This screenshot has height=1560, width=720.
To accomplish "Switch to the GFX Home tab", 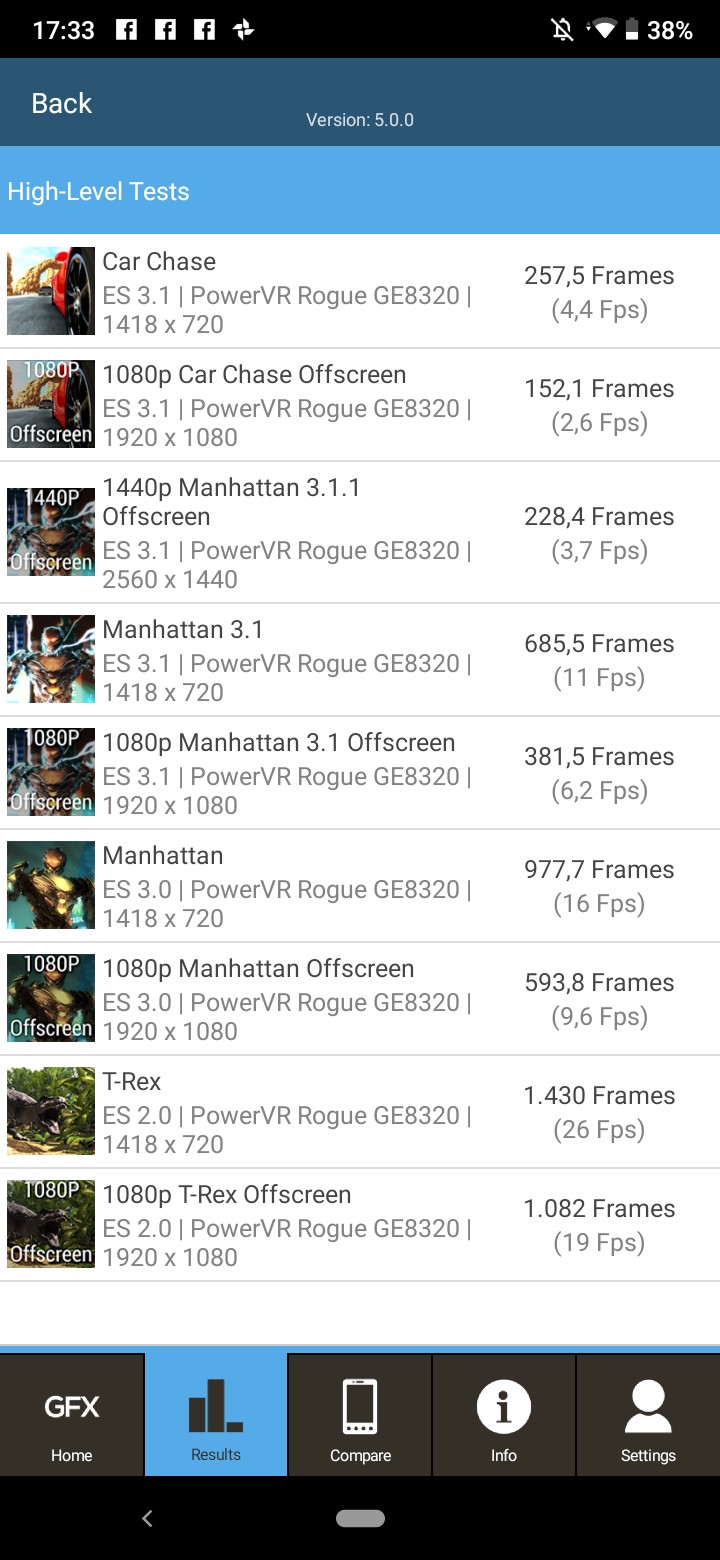I will pyautogui.click(x=72, y=1415).
